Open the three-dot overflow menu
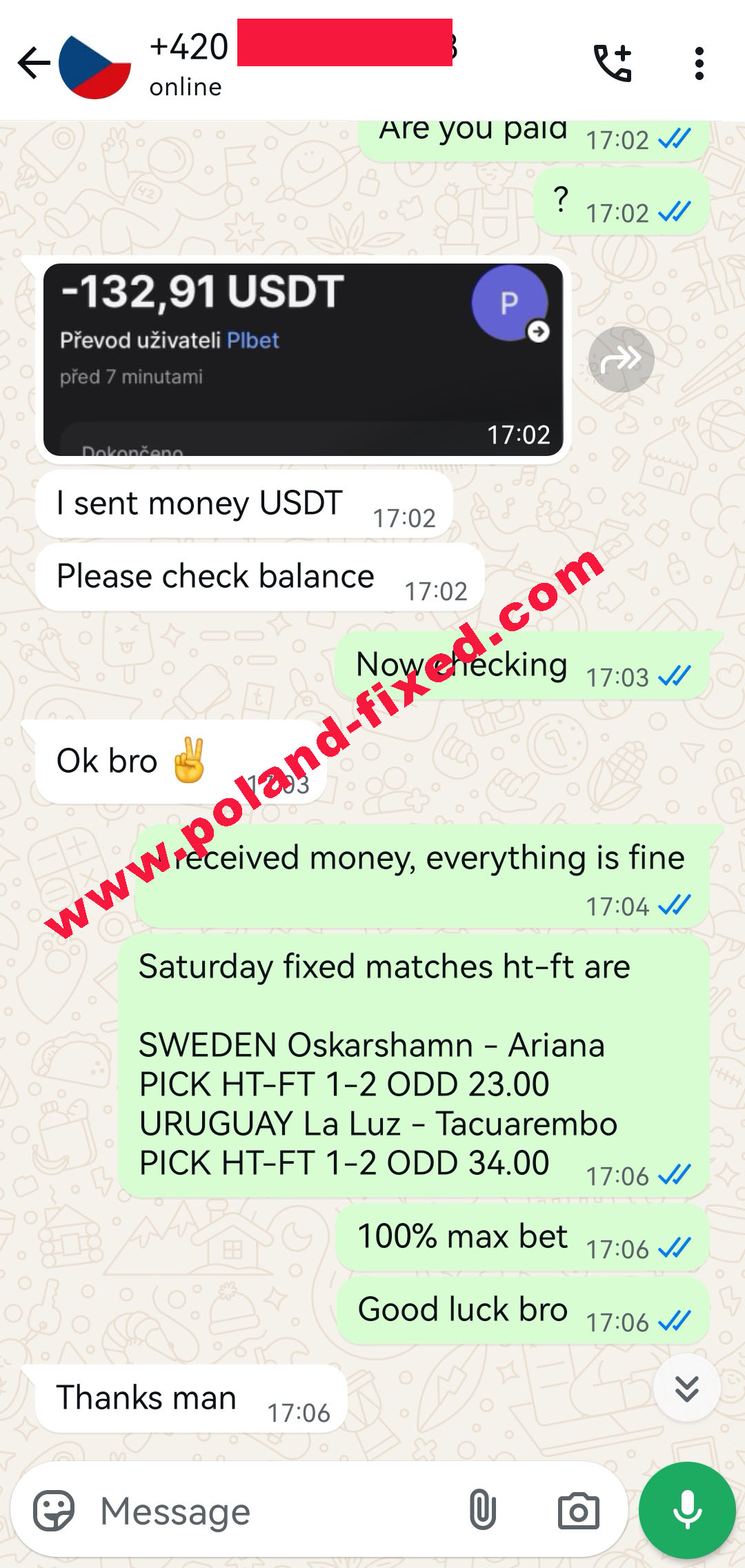Image resolution: width=745 pixels, height=1568 pixels. coord(699,63)
